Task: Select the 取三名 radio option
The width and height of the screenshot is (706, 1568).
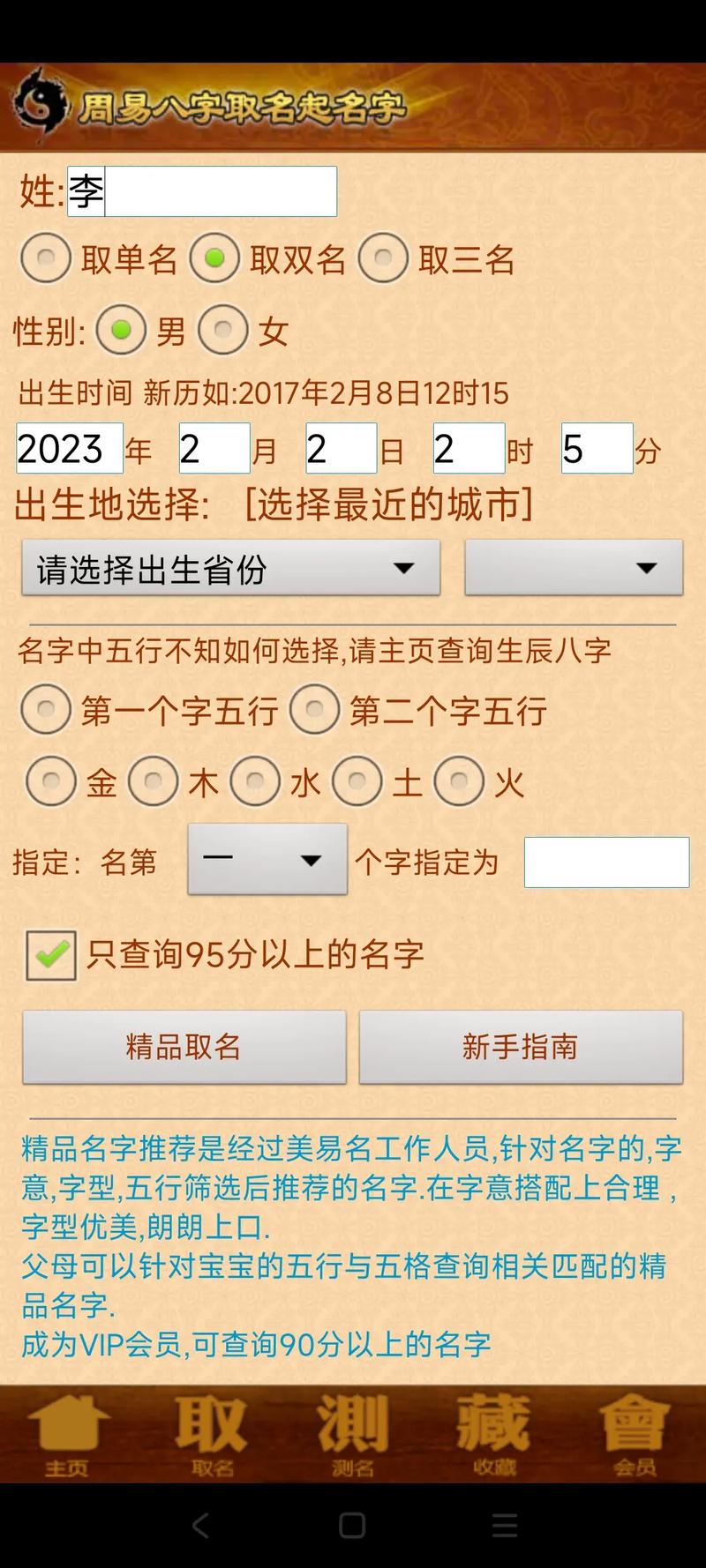Action: pos(383,258)
